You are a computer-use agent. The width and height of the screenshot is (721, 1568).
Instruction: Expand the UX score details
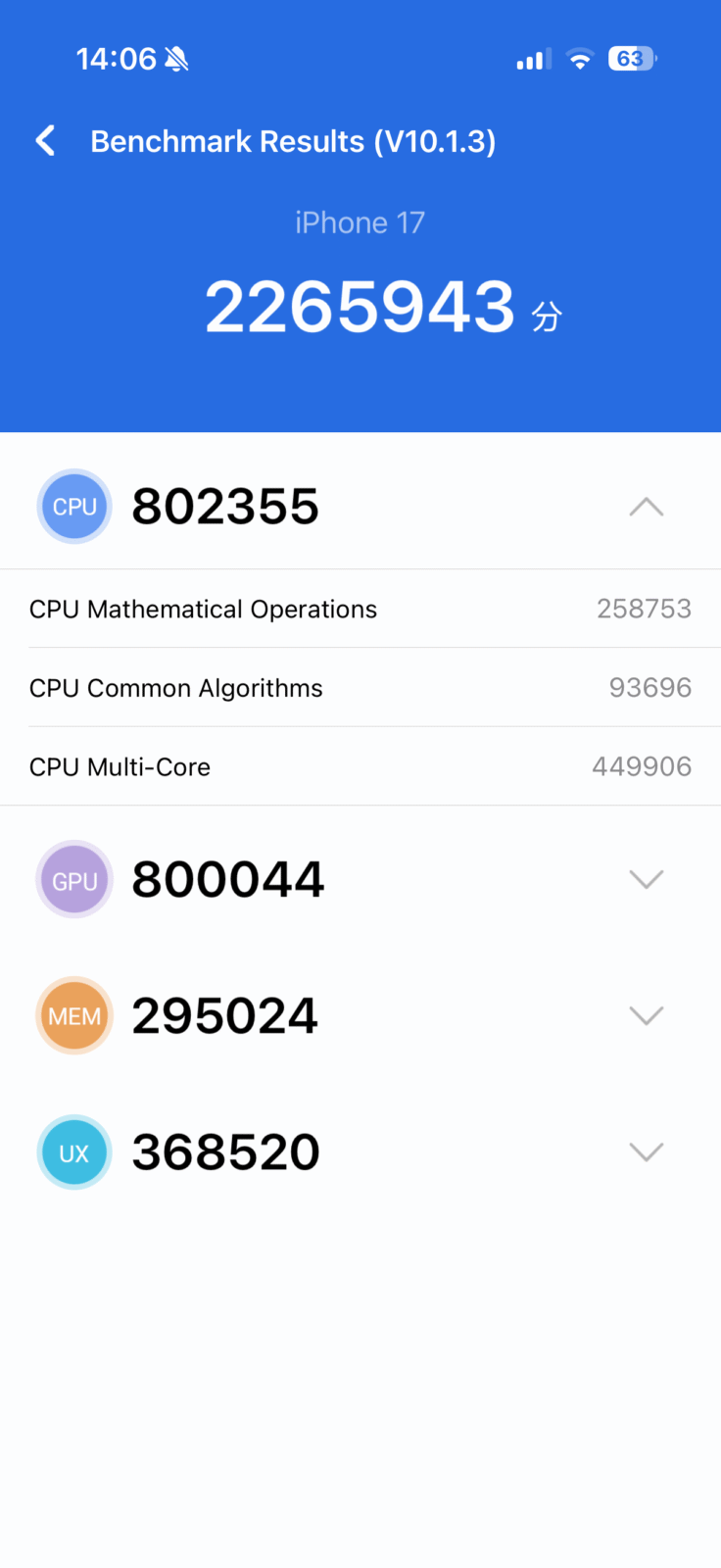click(x=646, y=1151)
